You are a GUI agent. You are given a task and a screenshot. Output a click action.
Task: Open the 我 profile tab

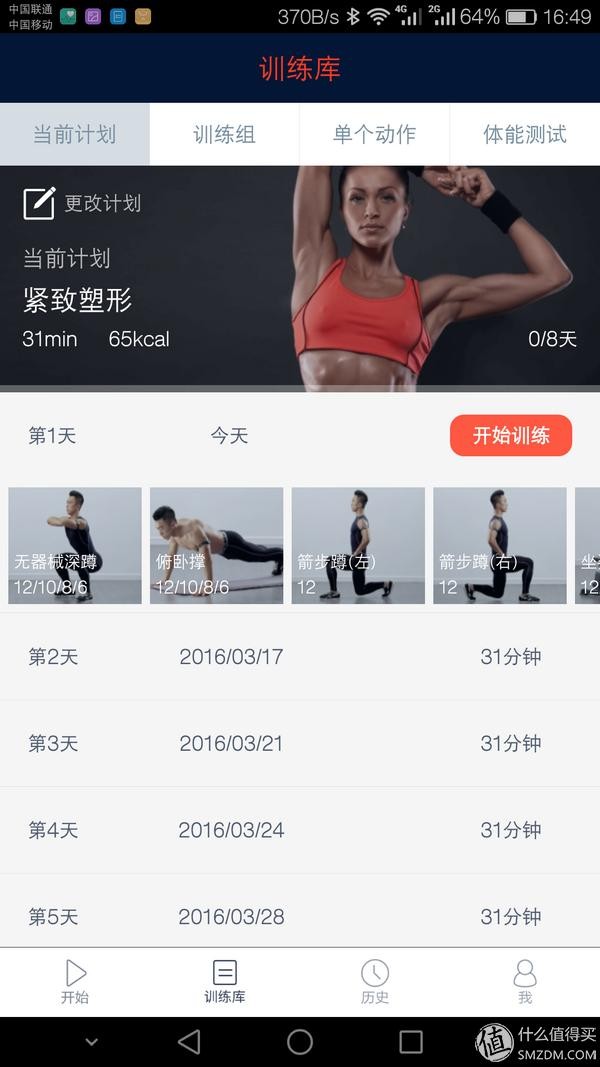coord(524,982)
